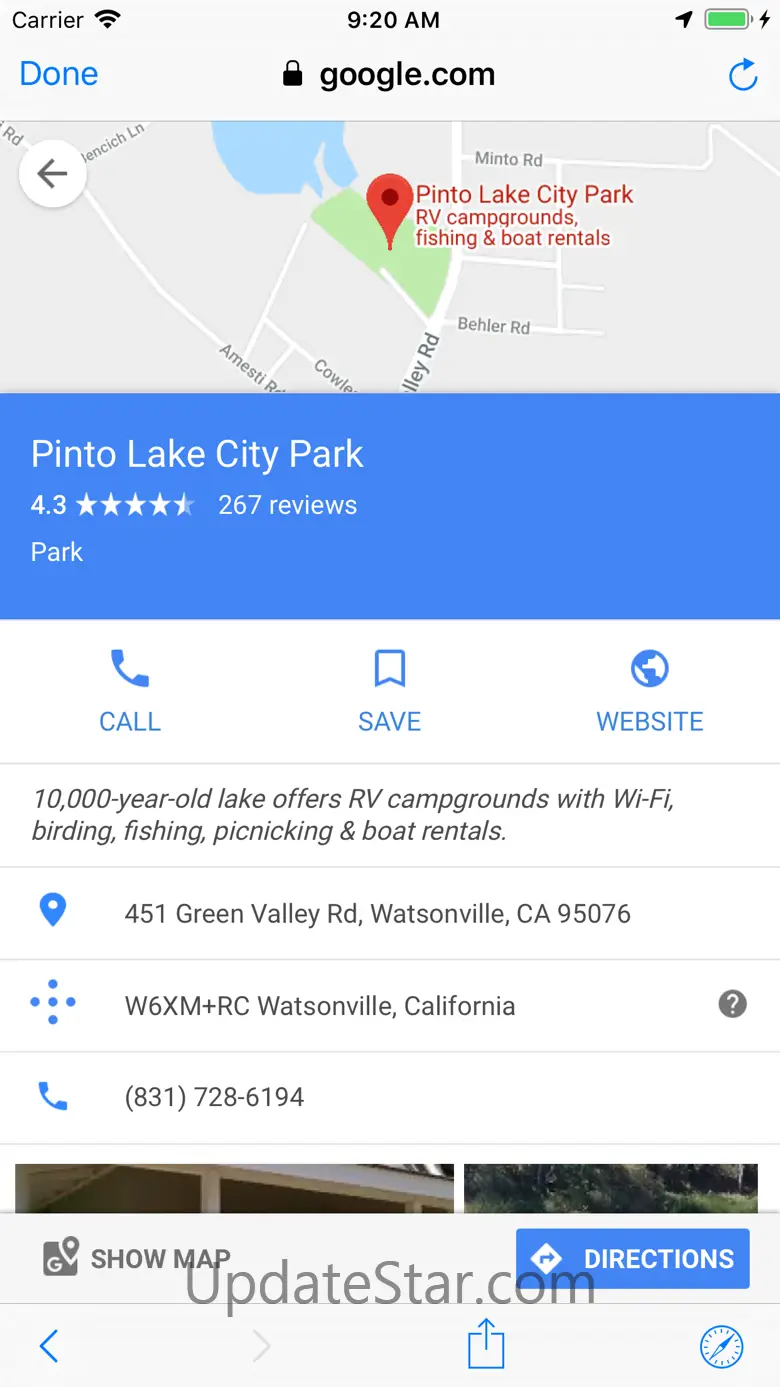
Task: Open this page in Safari
Action: pos(721,1346)
